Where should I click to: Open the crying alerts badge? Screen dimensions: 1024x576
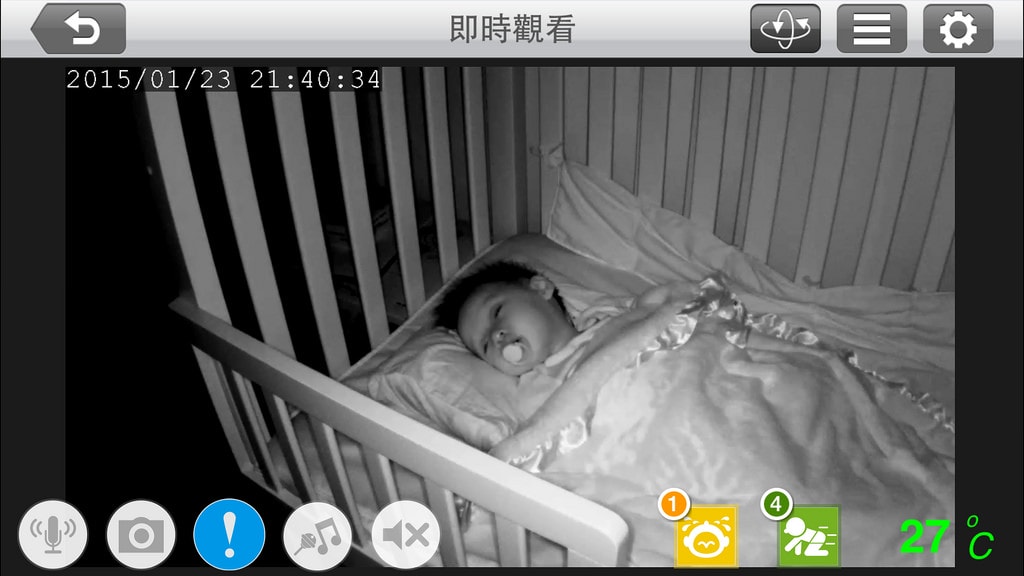click(x=705, y=537)
